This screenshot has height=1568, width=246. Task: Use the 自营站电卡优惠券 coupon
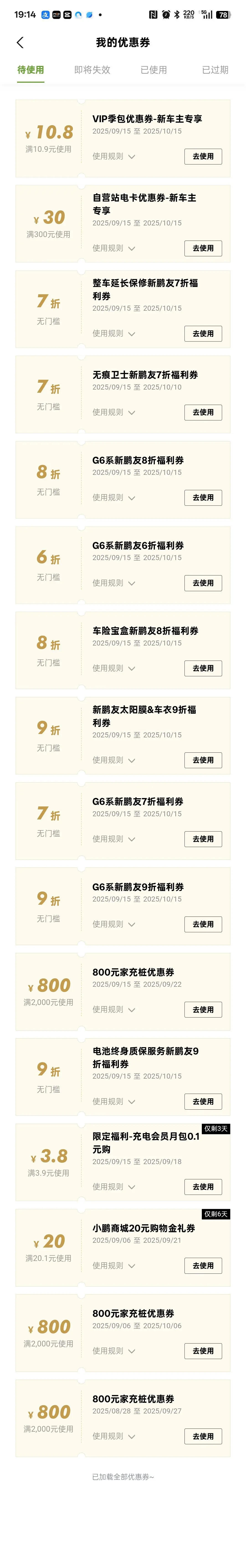click(x=203, y=248)
